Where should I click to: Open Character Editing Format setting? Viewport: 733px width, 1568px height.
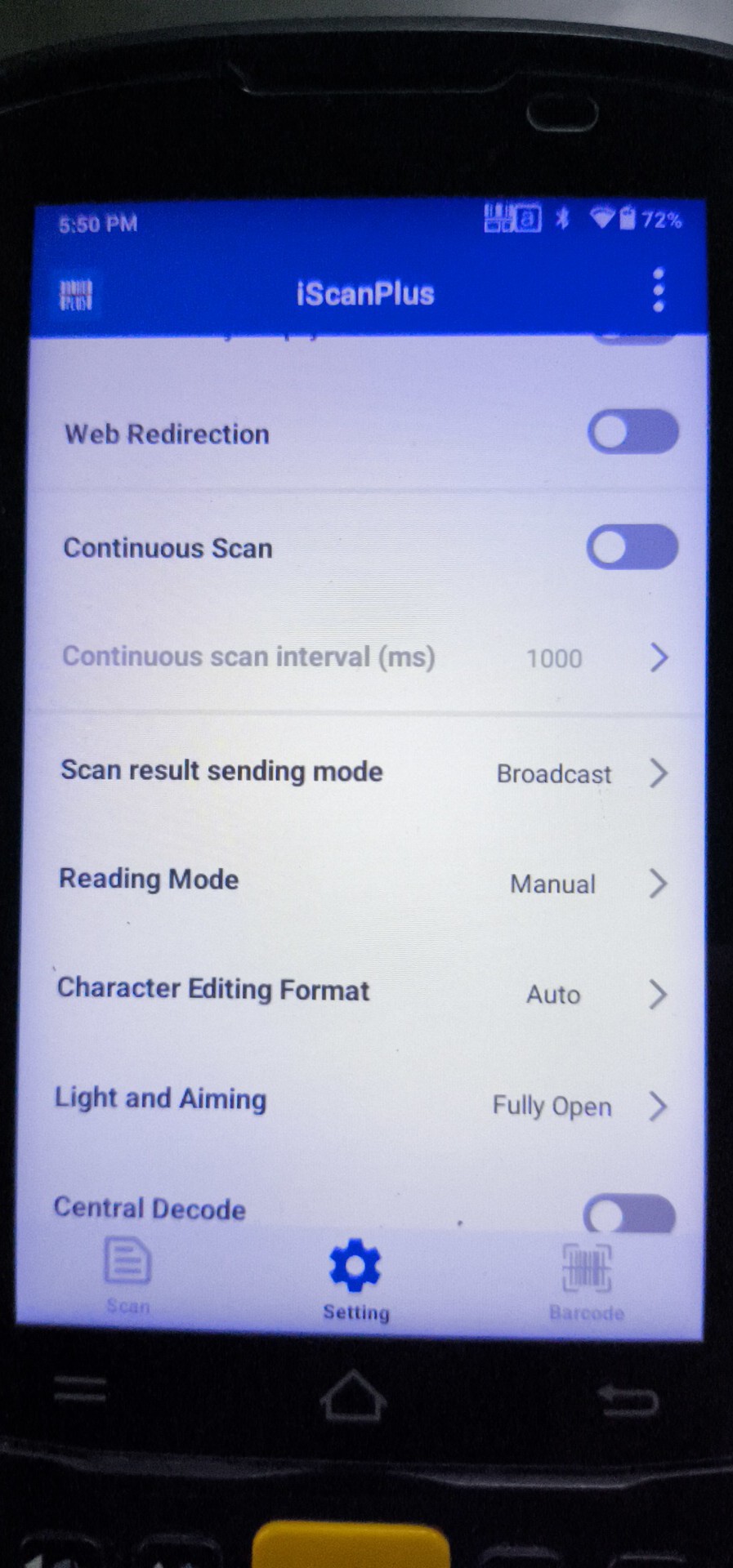coord(364,992)
